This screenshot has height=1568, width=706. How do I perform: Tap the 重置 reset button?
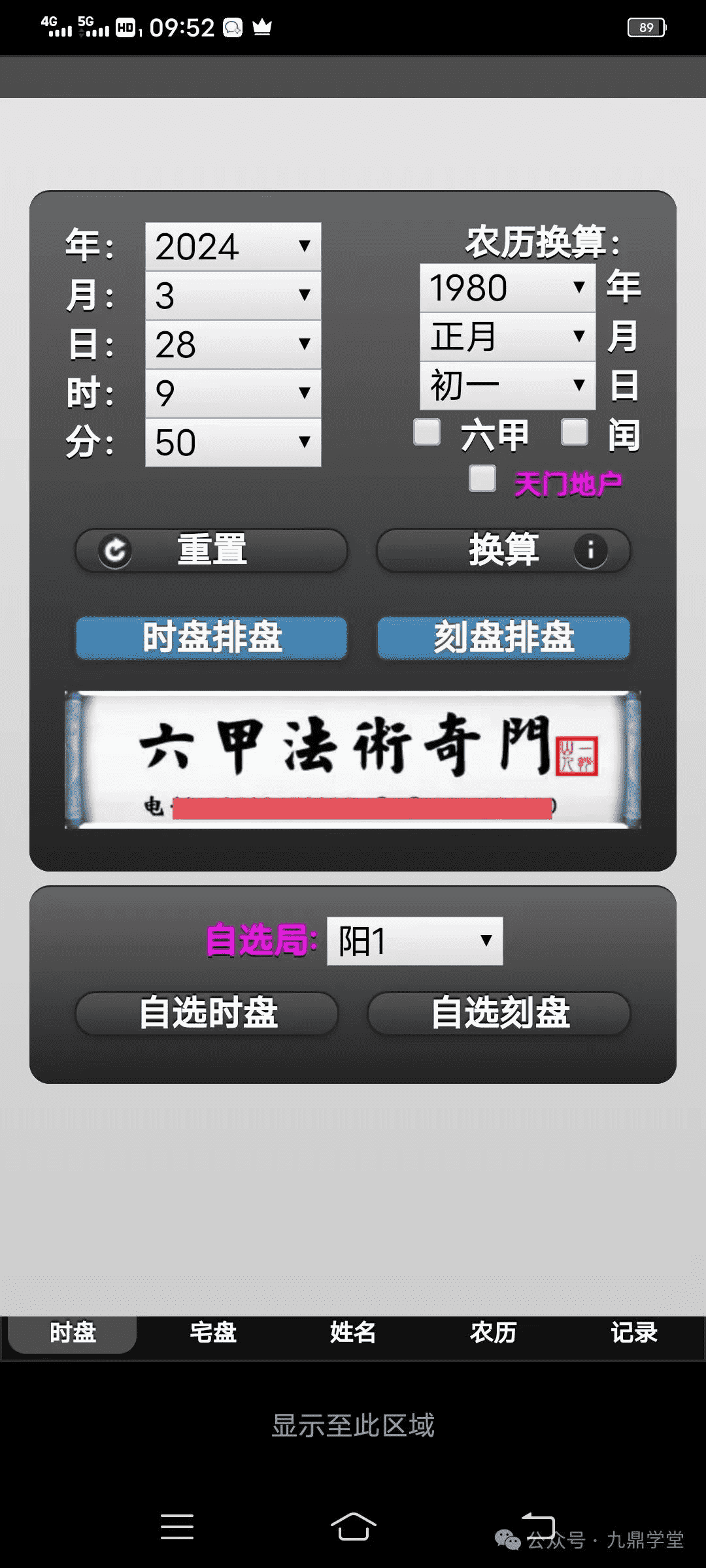click(x=211, y=550)
